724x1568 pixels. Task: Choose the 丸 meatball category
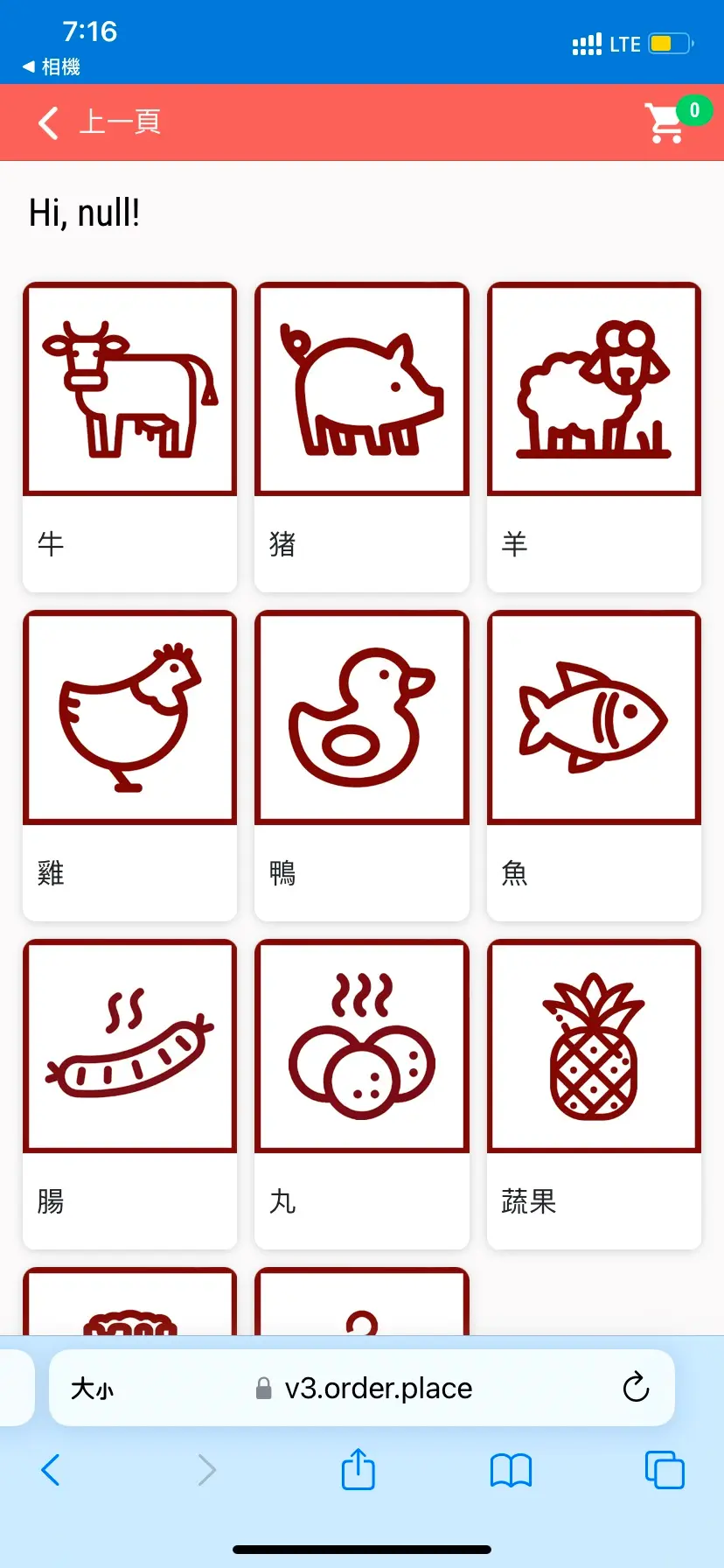coord(361,1093)
